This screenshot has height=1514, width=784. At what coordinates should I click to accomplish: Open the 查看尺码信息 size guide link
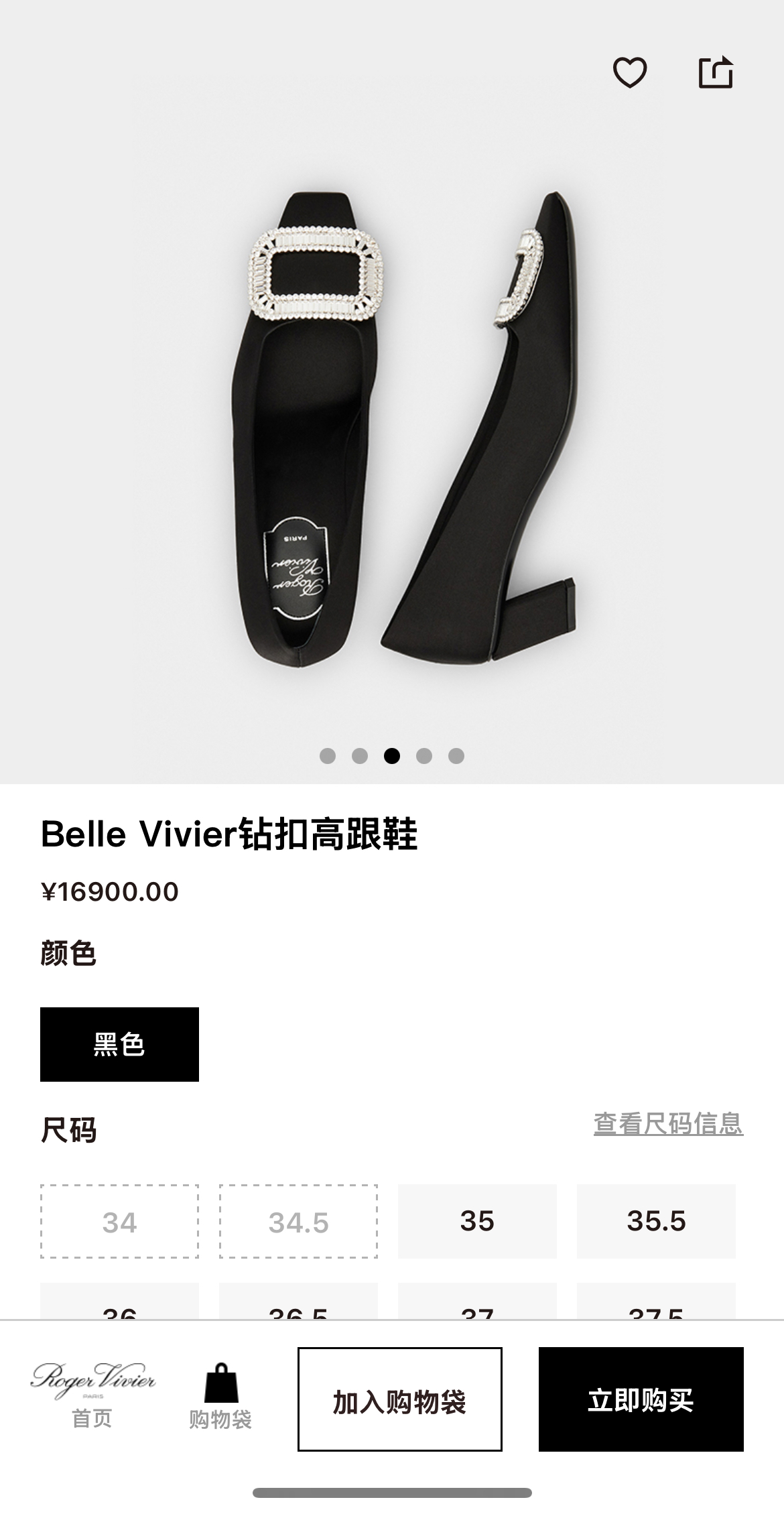coord(668,1124)
